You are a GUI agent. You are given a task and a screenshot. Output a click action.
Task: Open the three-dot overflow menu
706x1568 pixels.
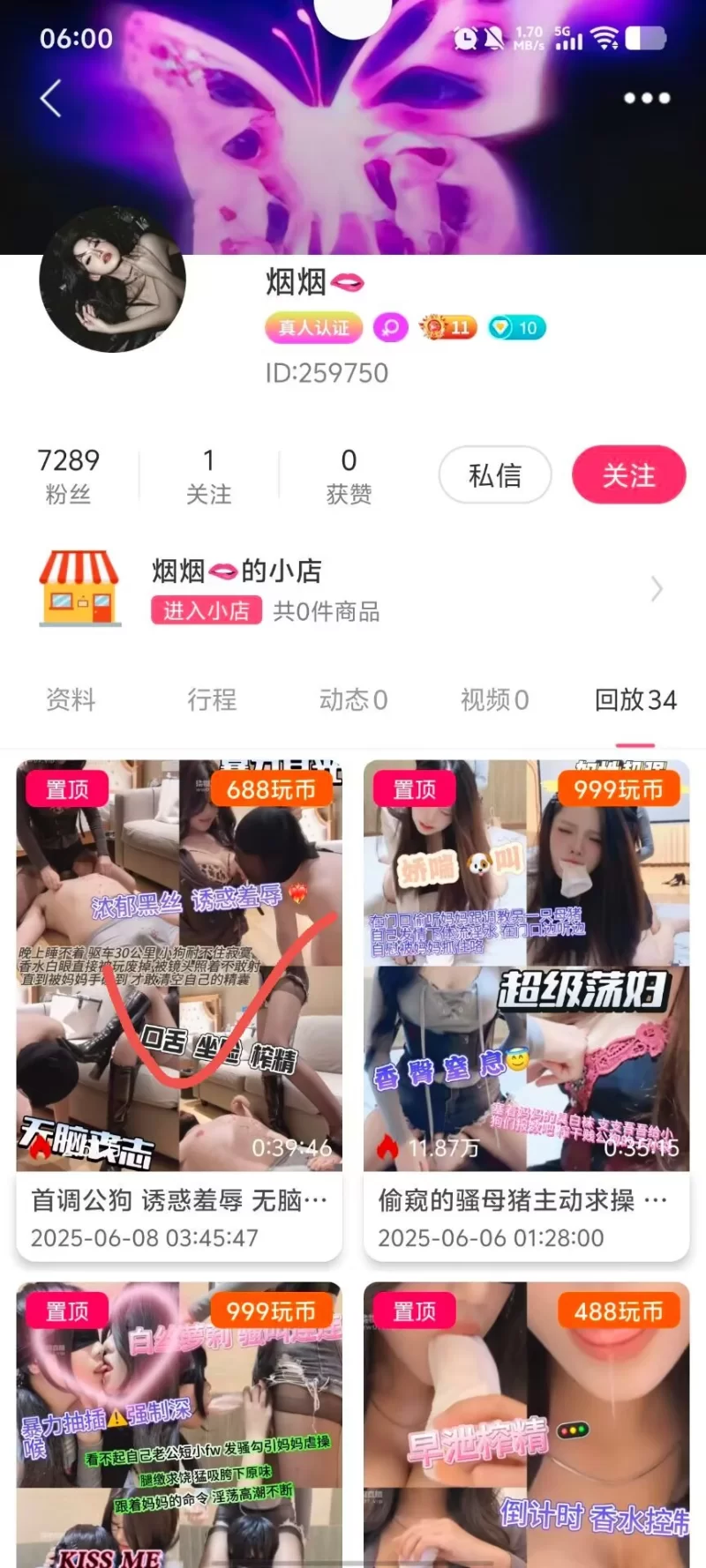[x=647, y=98]
